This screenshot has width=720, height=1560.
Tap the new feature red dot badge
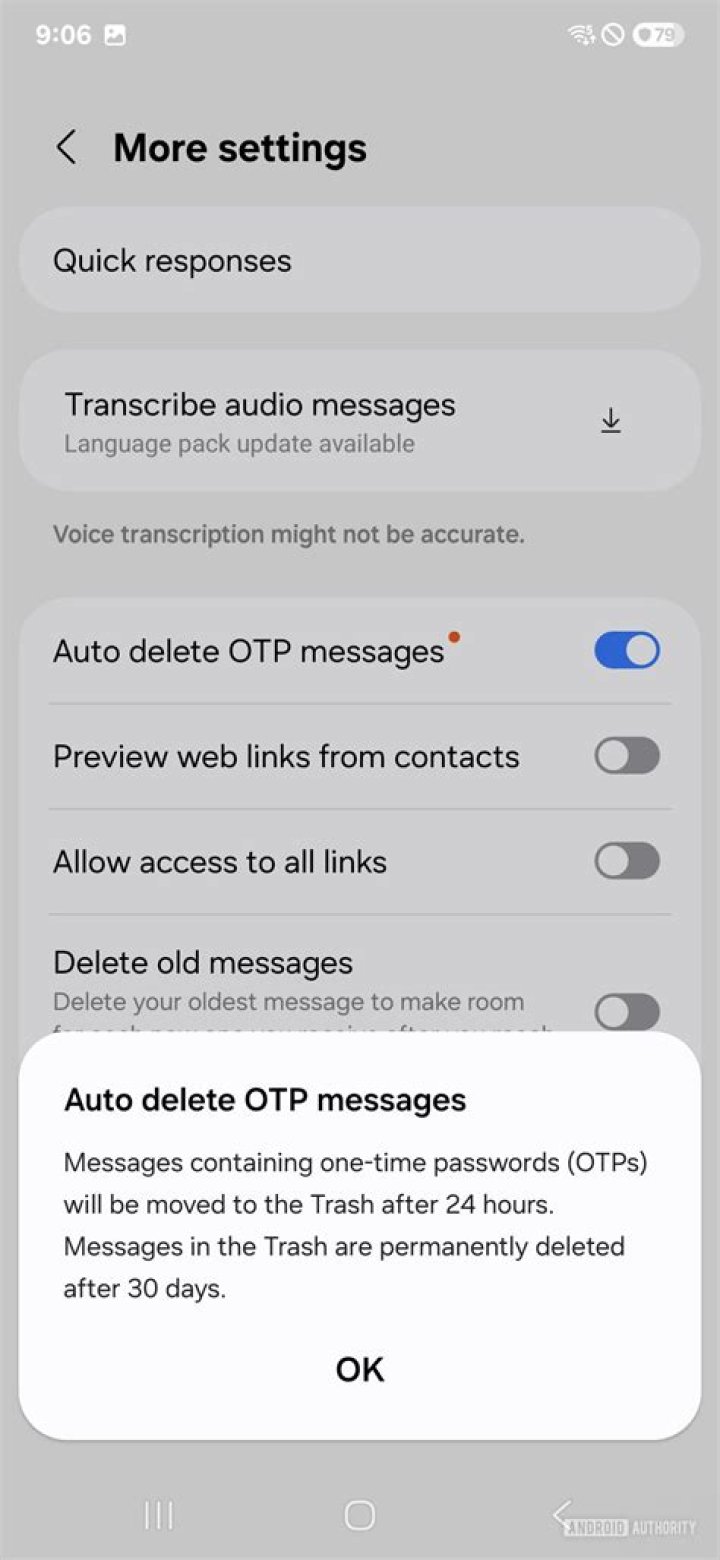coord(454,636)
